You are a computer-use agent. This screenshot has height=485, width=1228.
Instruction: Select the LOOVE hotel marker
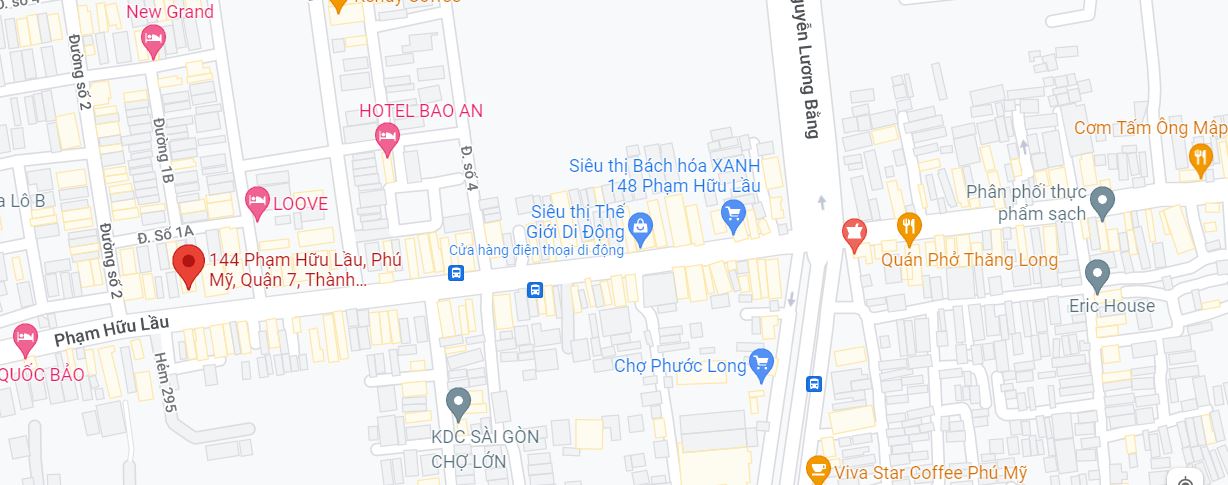coord(257,202)
